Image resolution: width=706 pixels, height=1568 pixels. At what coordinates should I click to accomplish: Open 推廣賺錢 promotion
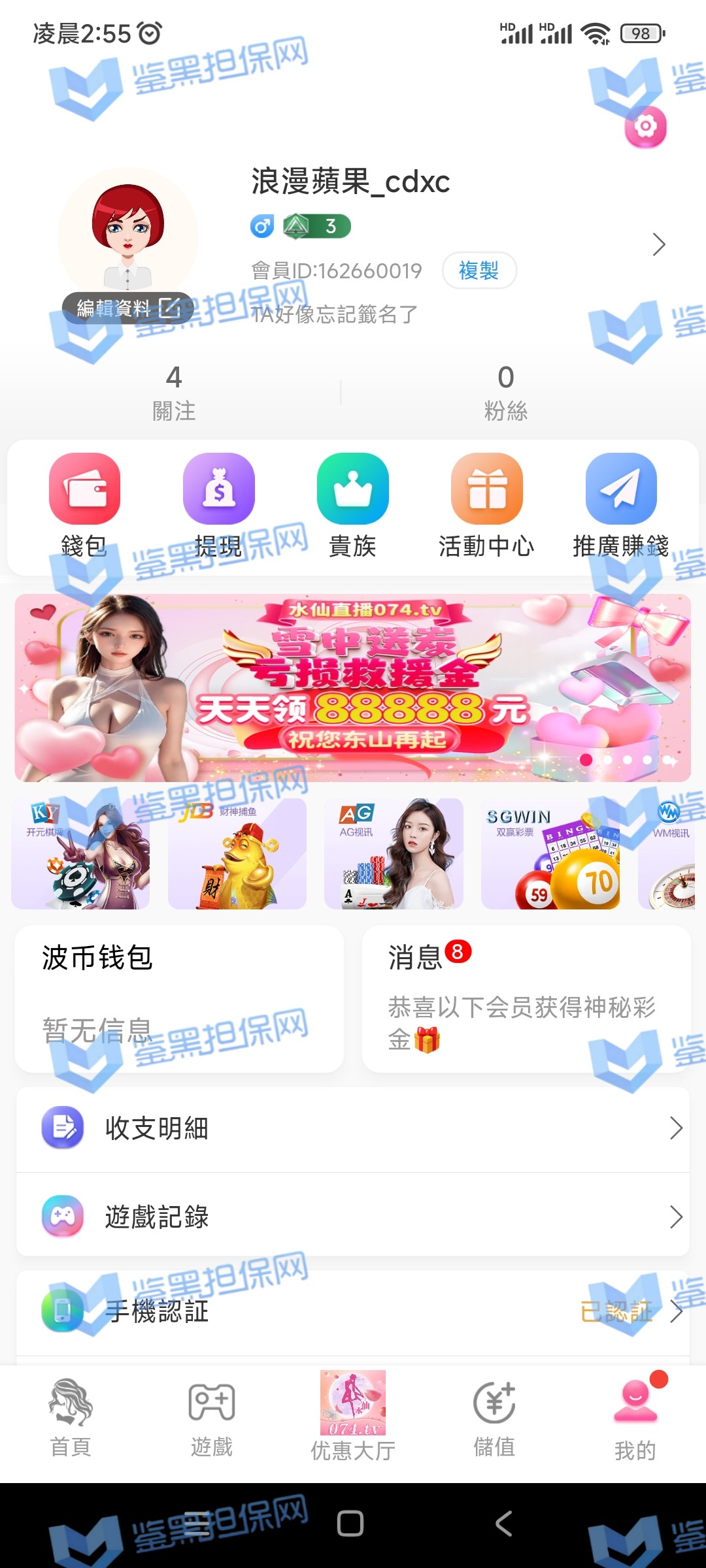(621, 504)
